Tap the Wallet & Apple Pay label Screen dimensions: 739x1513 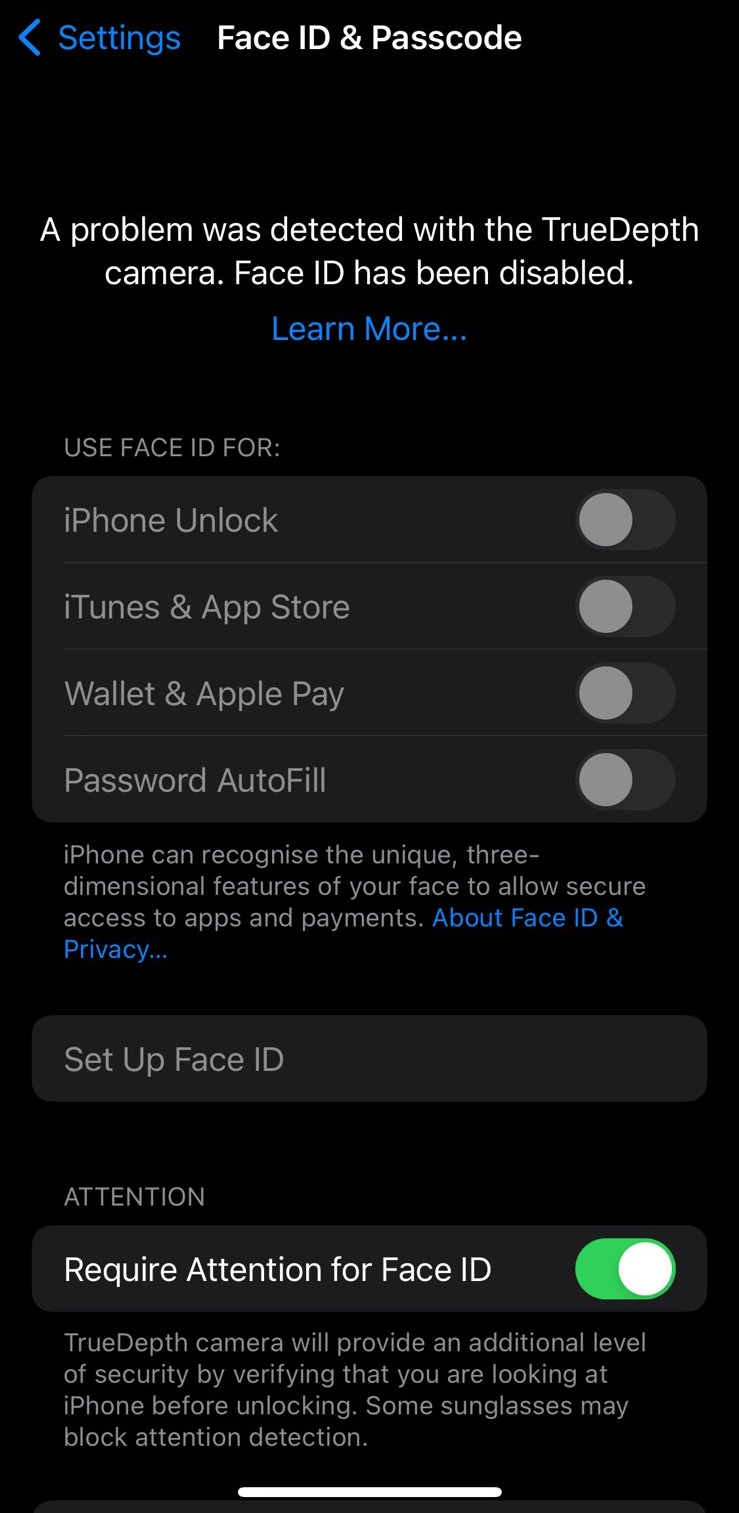[204, 693]
